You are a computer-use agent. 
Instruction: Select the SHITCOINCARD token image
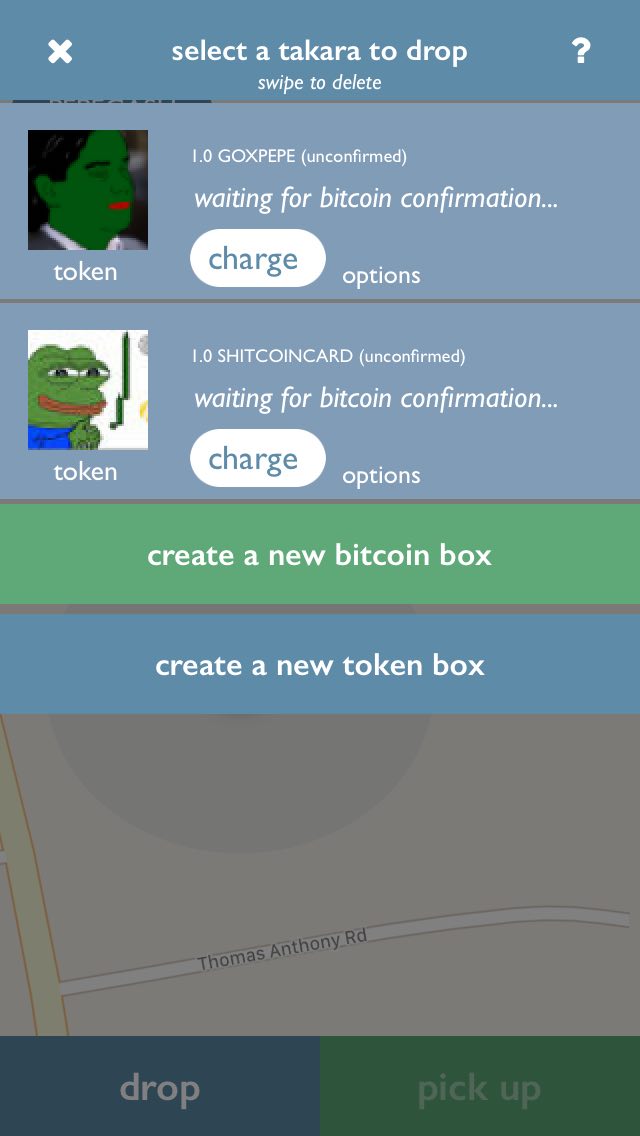88,390
